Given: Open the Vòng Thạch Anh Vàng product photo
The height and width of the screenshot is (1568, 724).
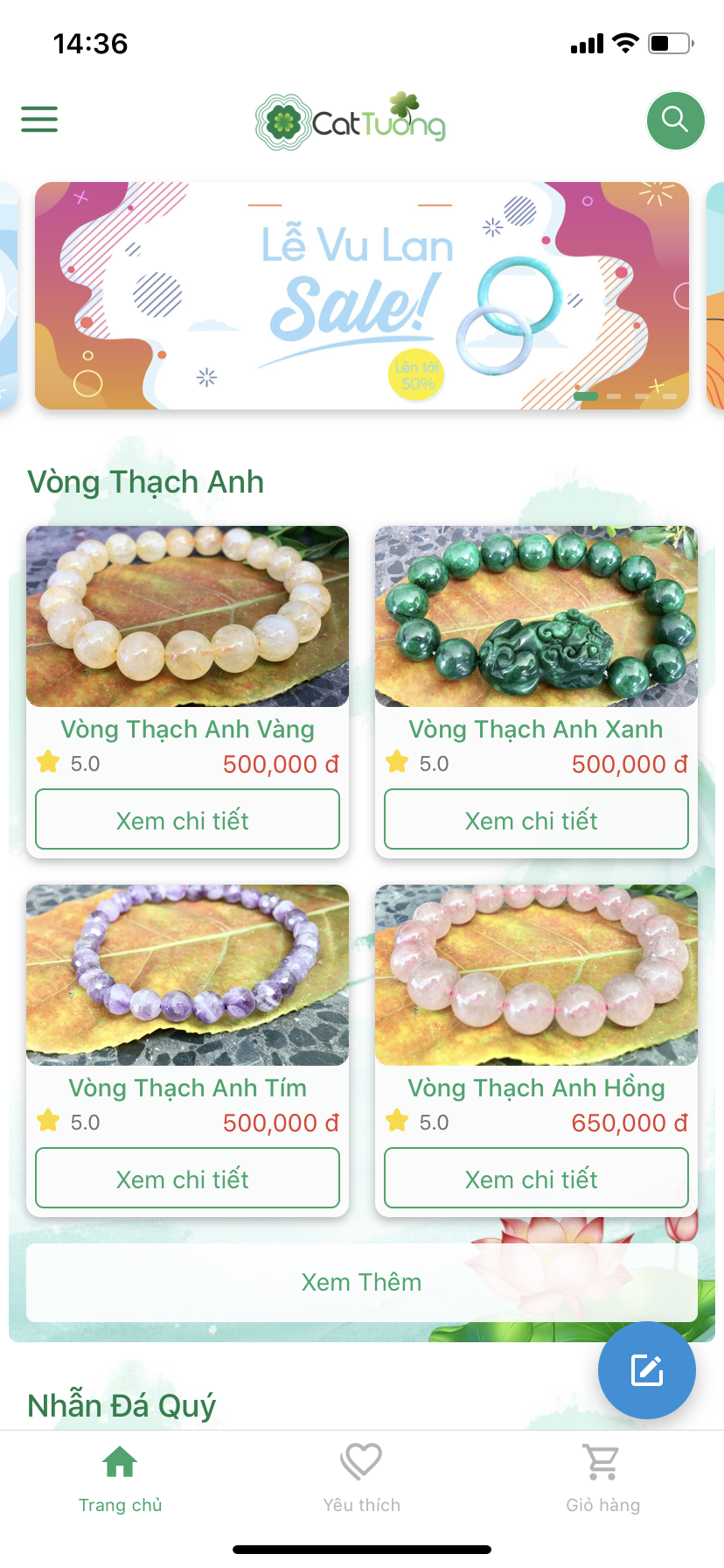Looking at the screenshot, I should 187,616.
